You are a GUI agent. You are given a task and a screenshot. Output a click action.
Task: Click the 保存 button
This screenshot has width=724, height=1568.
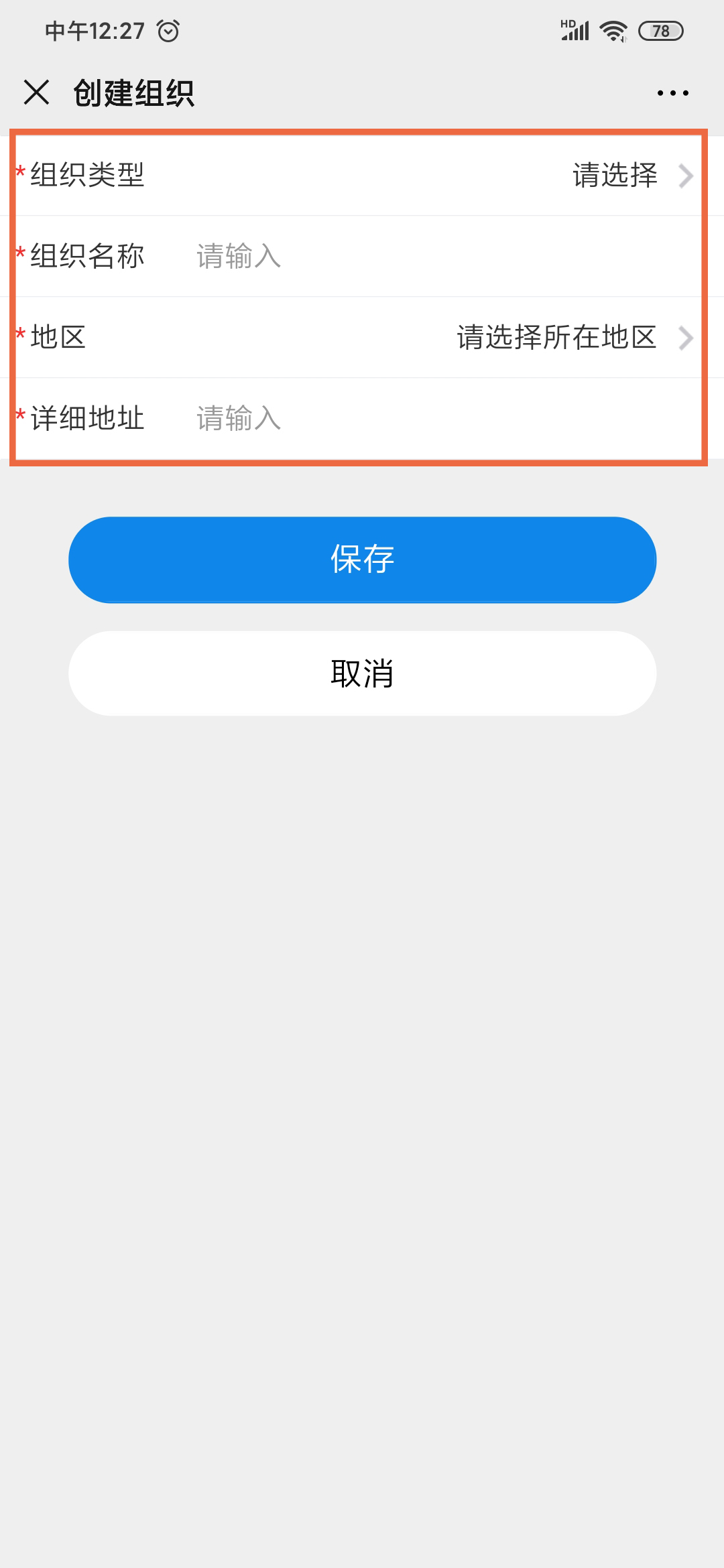[x=362, y=560]
